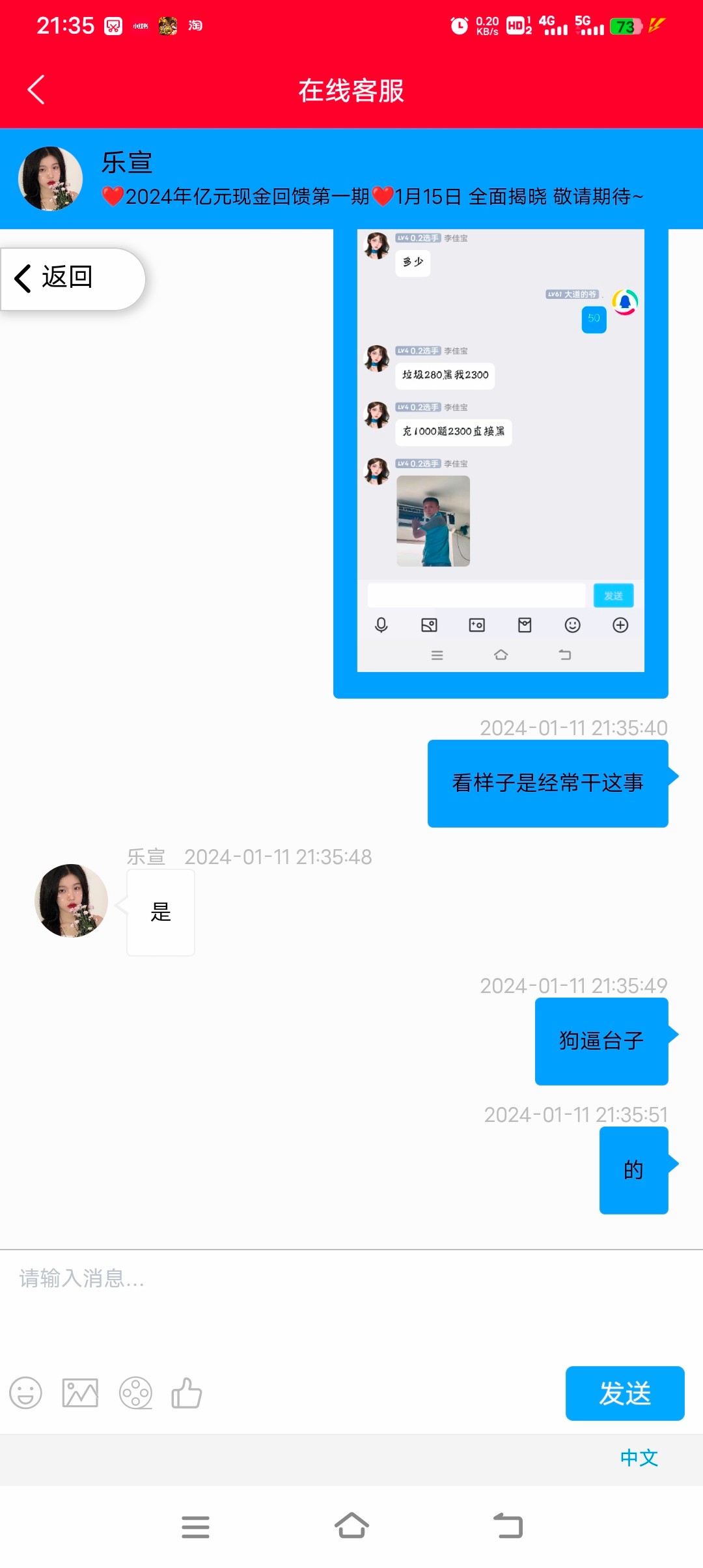Attach a picture from gallery
This screenshot has height=1568, width=703.
click(80, 1393)
